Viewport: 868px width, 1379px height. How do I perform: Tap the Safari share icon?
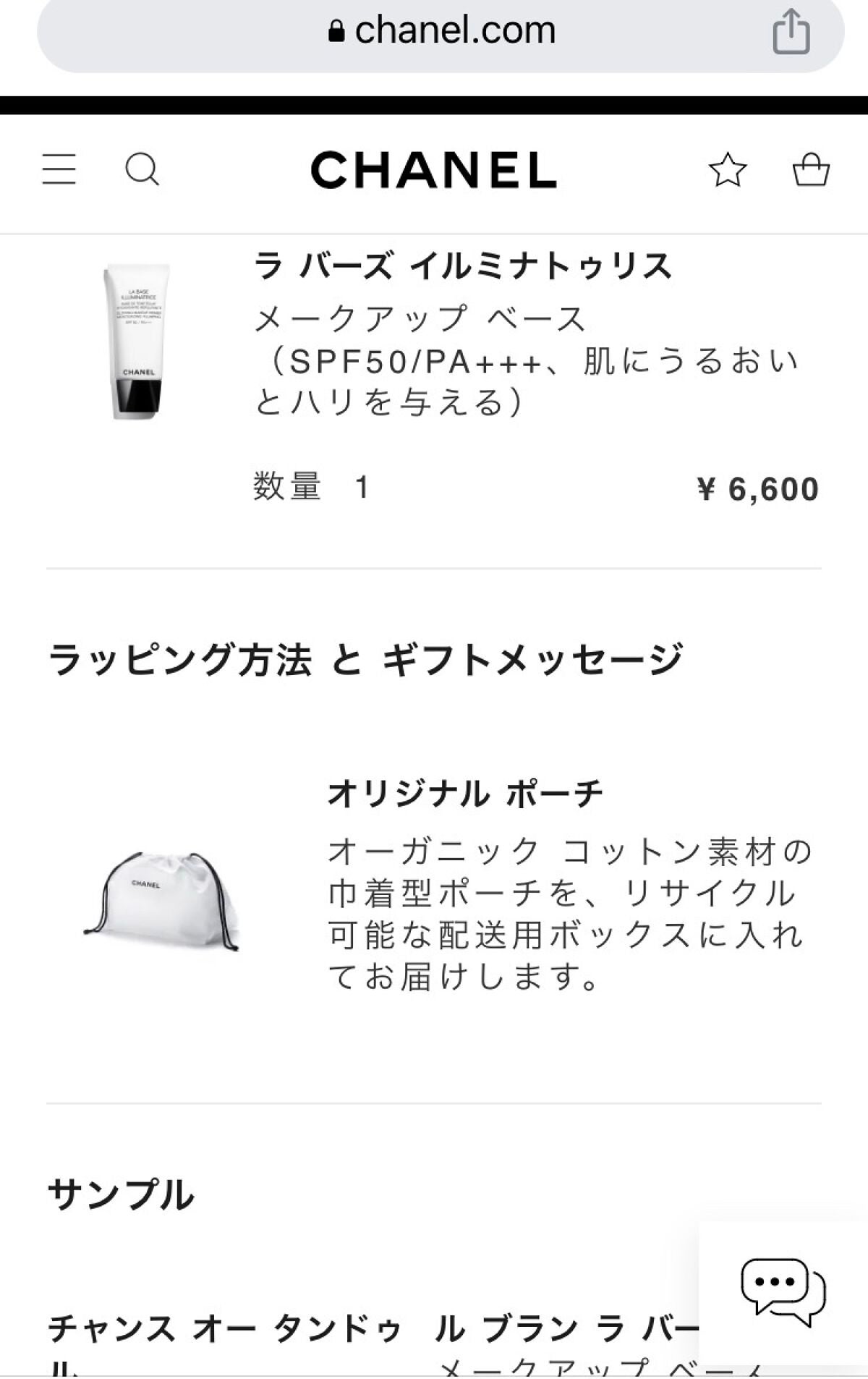click(x=793, y=30)
